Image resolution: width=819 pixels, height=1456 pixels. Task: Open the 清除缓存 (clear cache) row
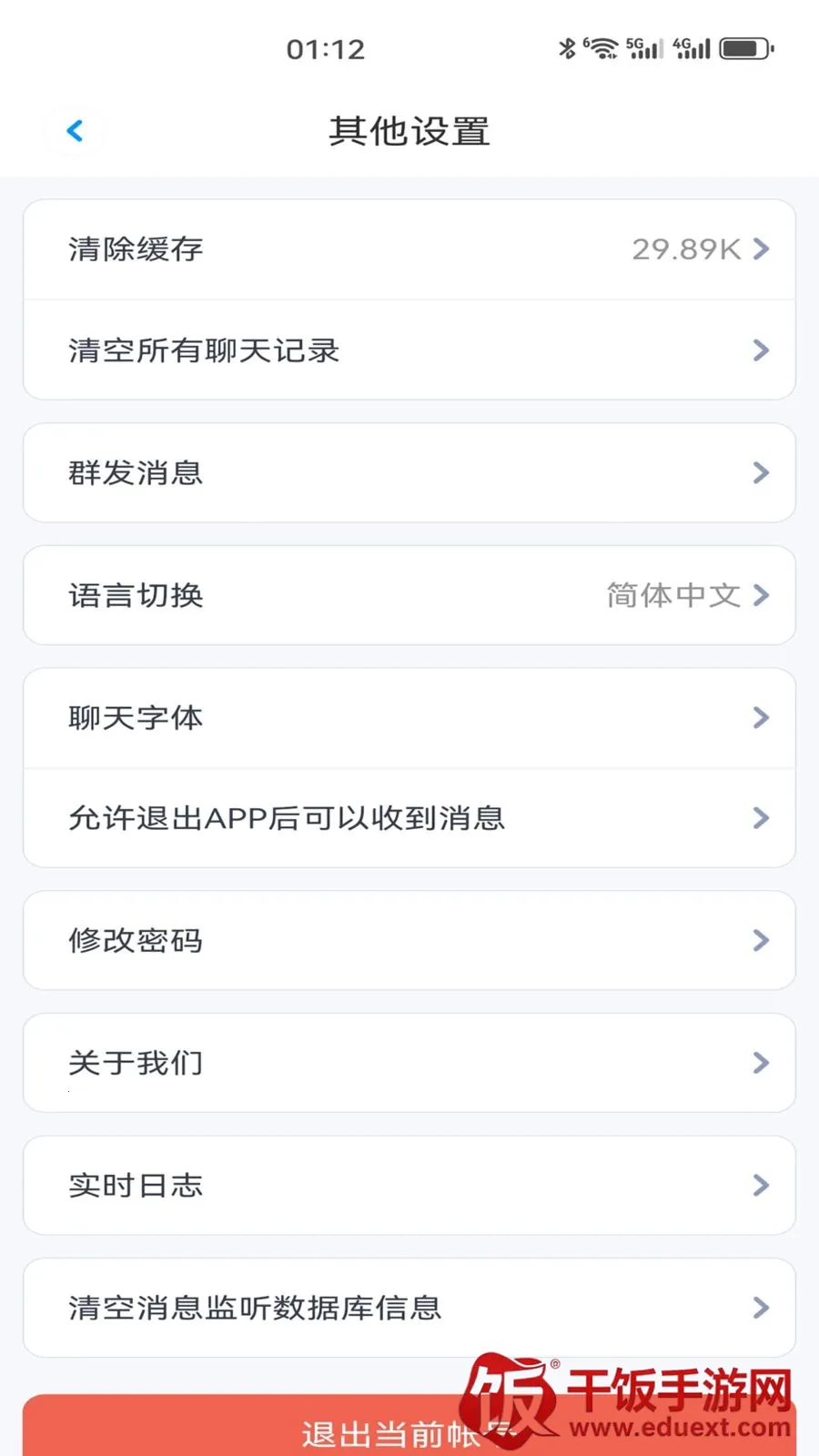(x=409, y=249)
